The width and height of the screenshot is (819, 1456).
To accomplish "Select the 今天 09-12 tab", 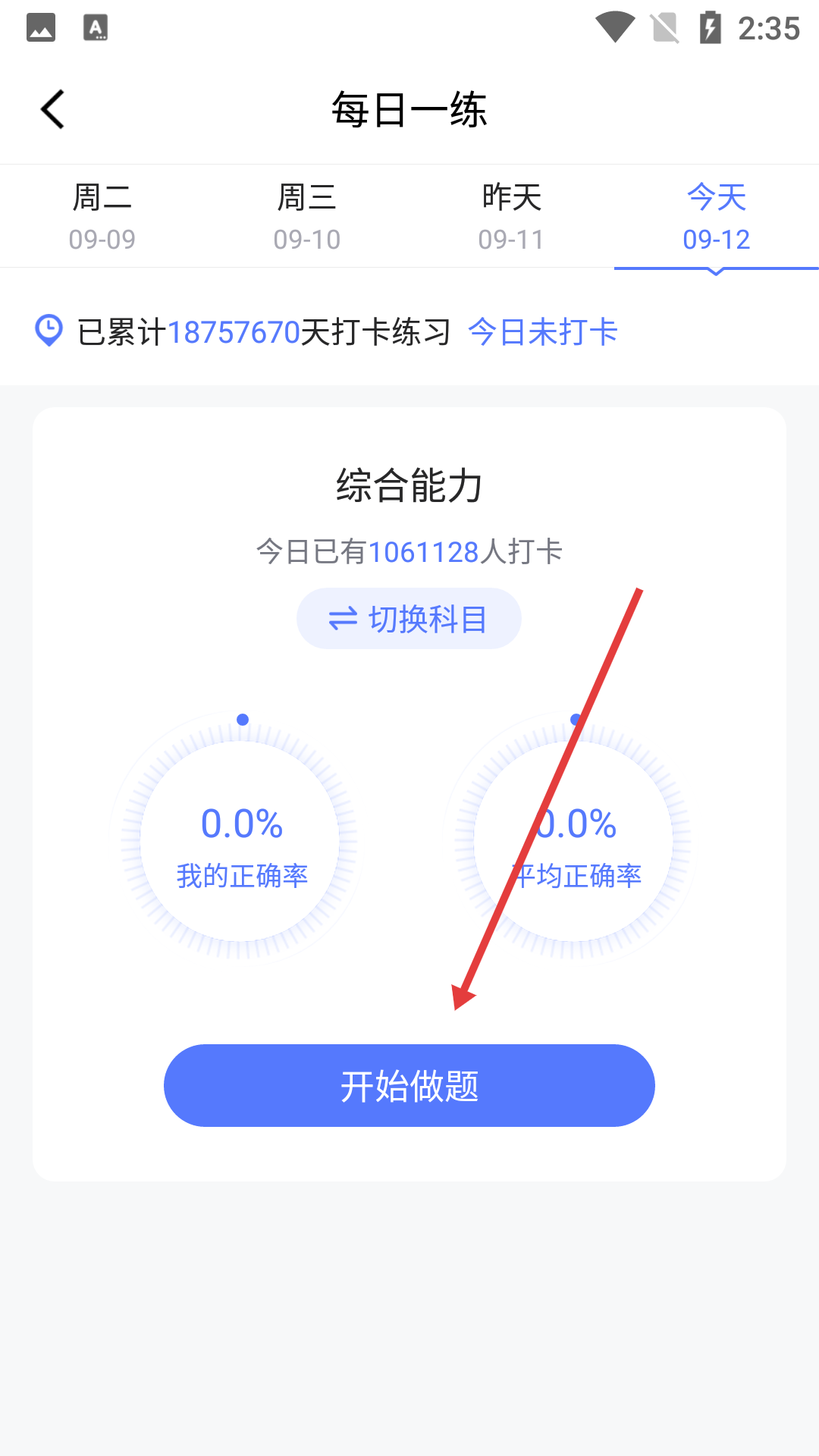I will pyautogui.click(x=716, y=217).
